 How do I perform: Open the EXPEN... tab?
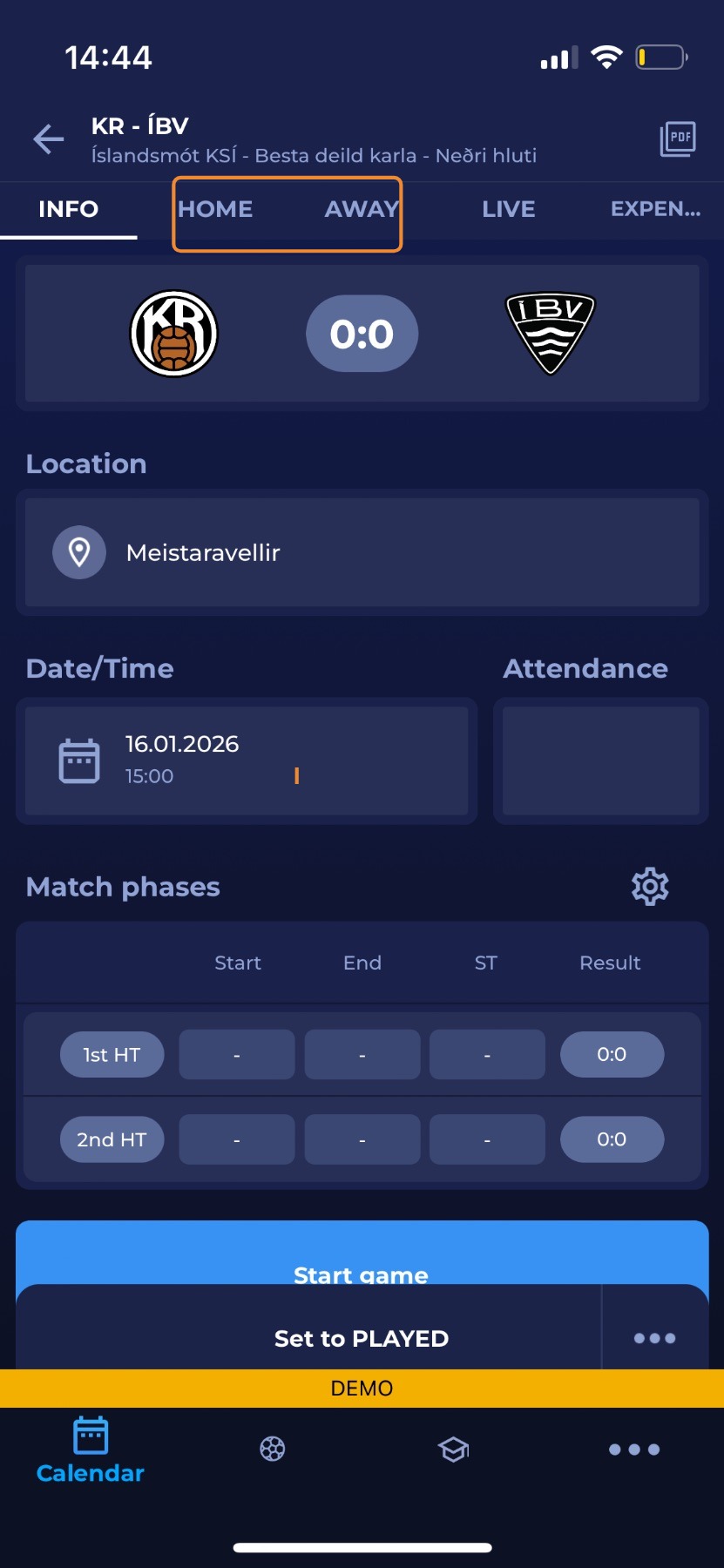point(654,209)
